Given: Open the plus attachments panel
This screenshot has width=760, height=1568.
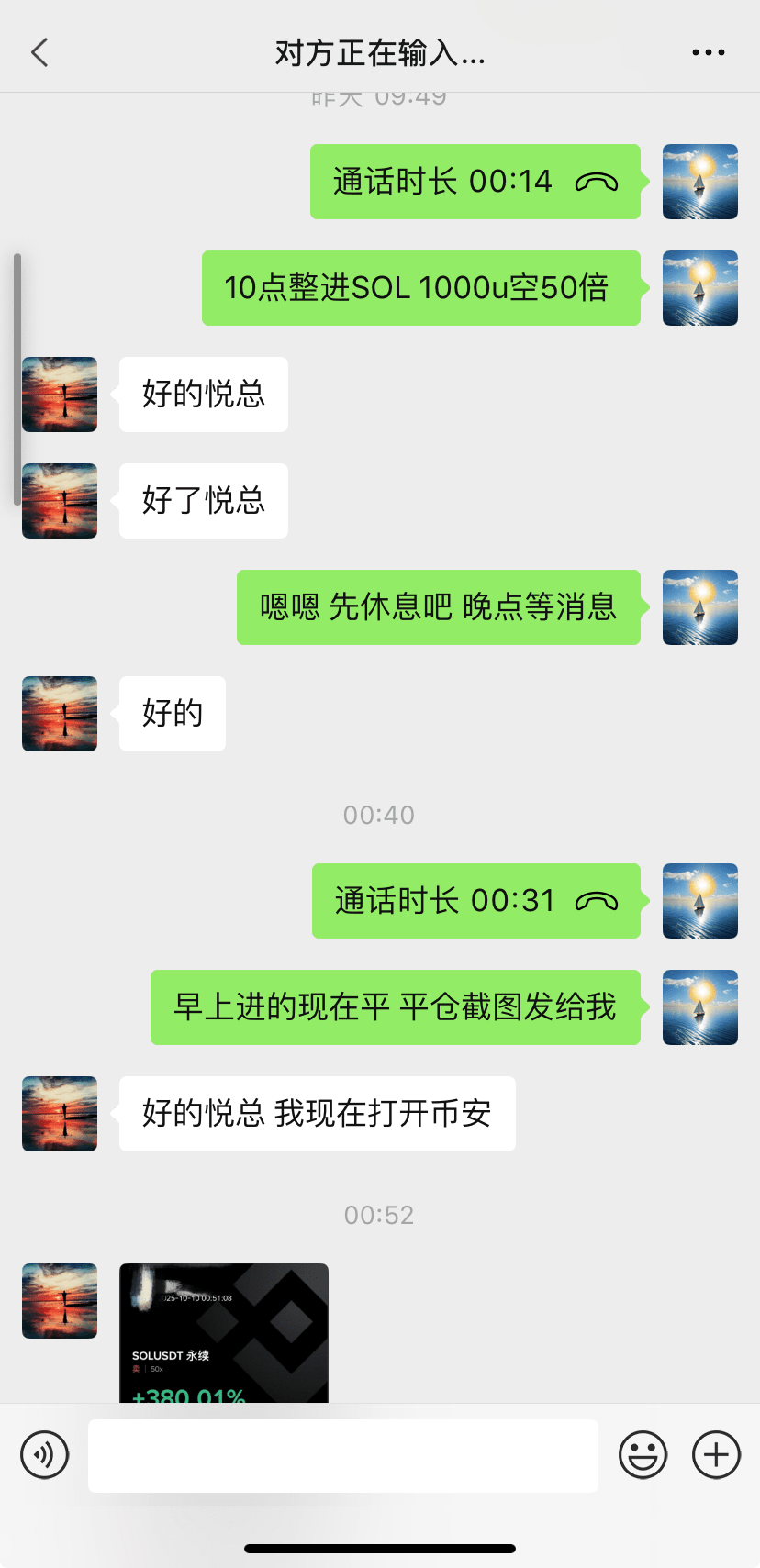Looking at the screenshot, I should coord(716,1454).
